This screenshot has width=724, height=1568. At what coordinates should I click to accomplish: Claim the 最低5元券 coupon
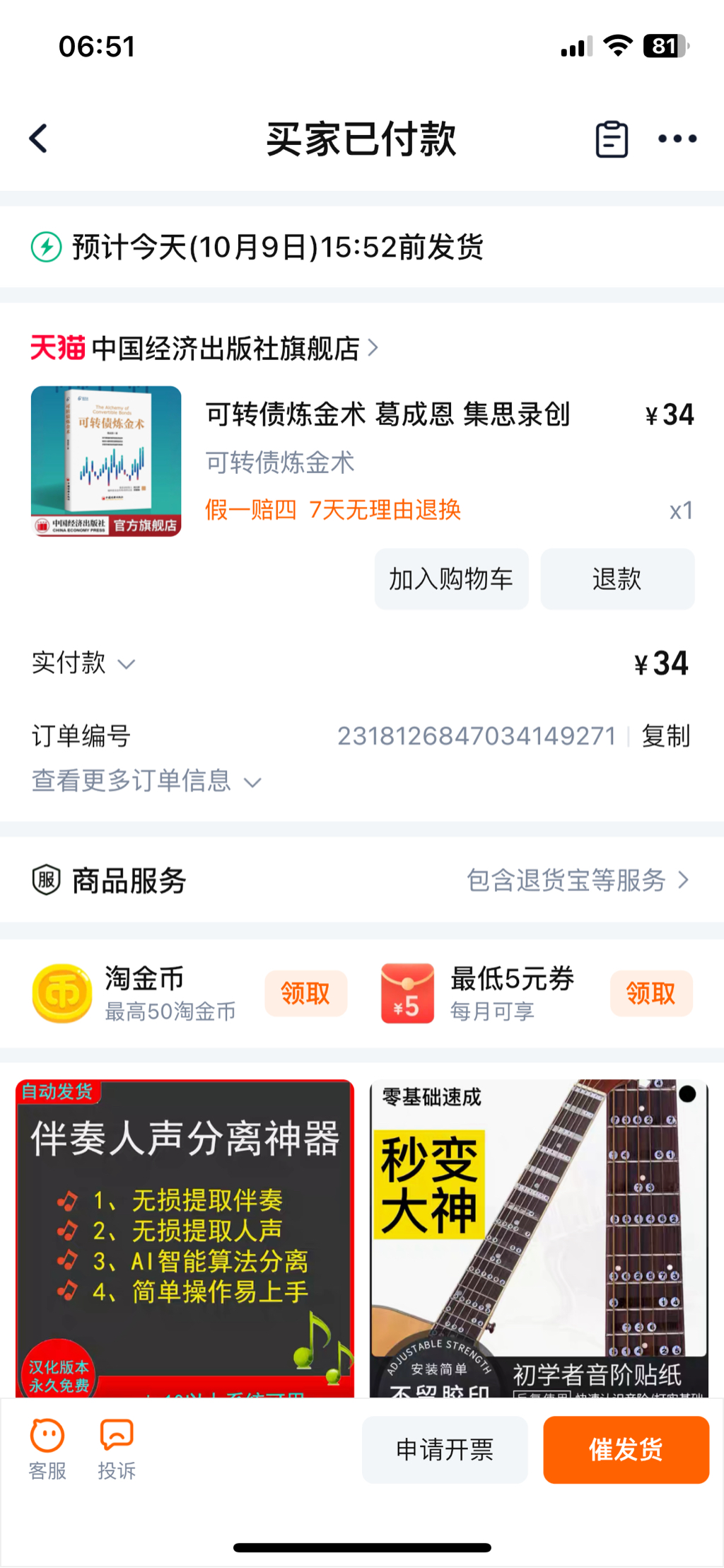(x=650, y=994)
